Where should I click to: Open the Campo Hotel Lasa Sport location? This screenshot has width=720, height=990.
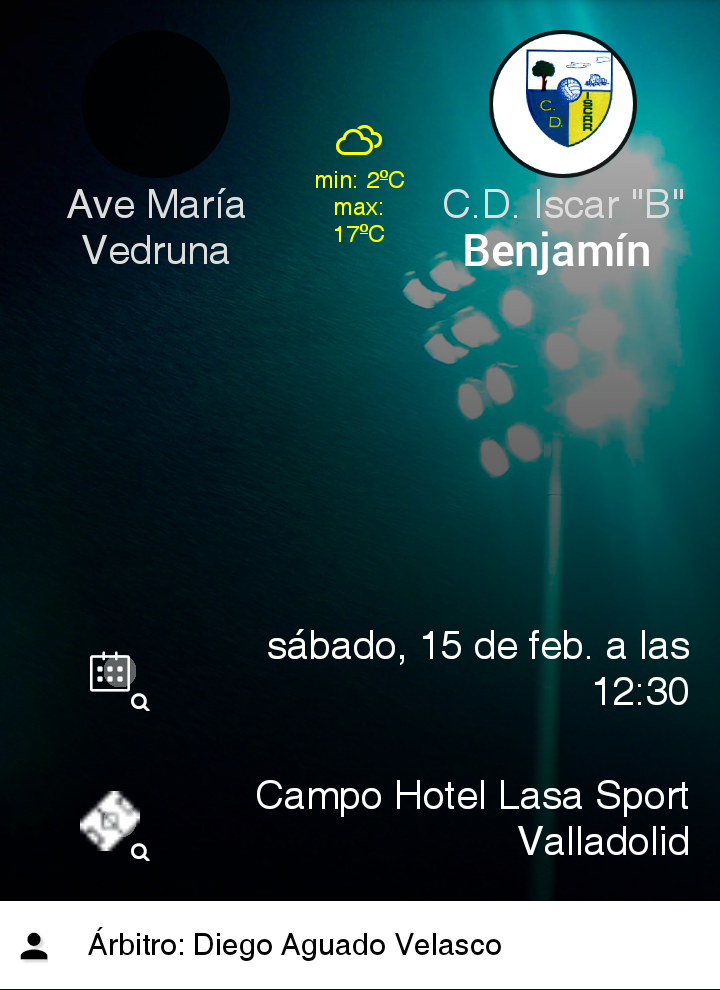472,818
